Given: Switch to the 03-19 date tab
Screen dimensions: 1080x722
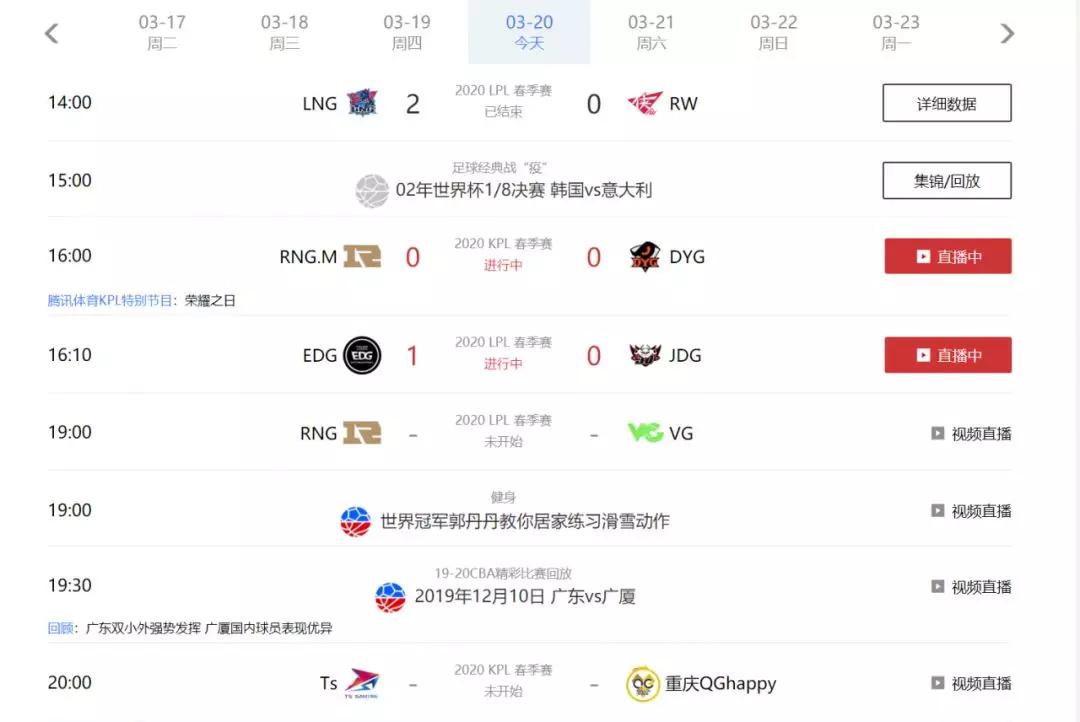Looking at the screenshot, I should coord(407,32).
